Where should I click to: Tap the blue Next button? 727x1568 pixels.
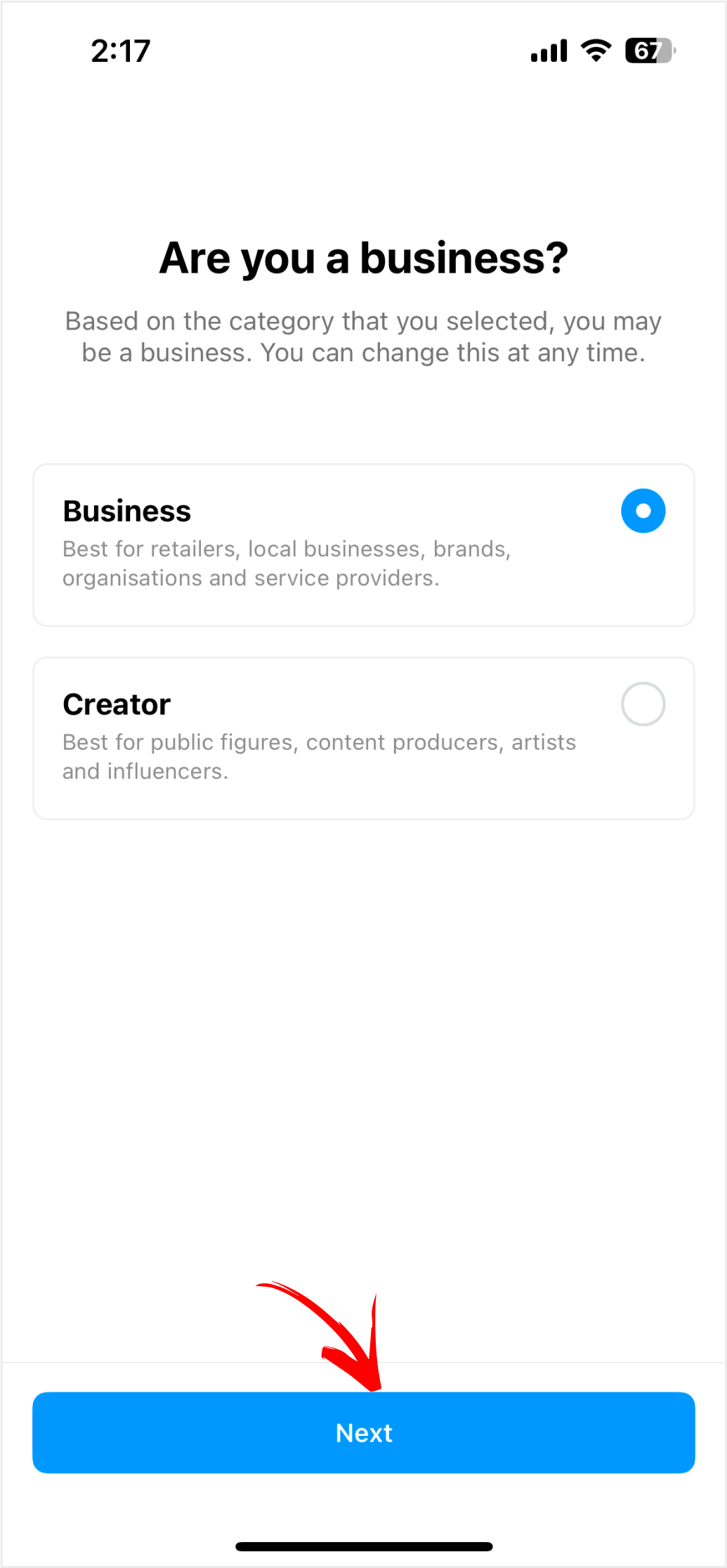tap(363, 1432)
